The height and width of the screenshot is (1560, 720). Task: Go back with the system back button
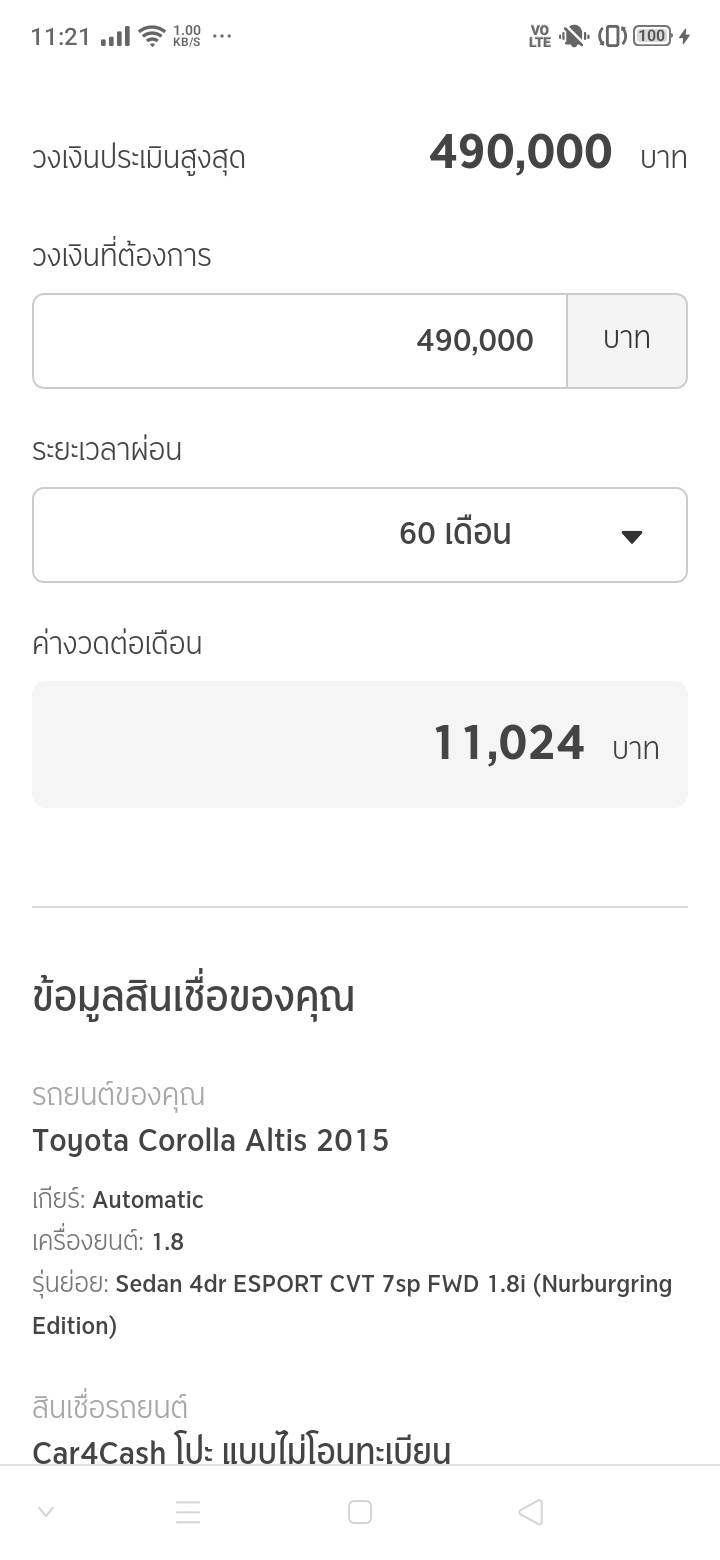(x=531, y=1512)
